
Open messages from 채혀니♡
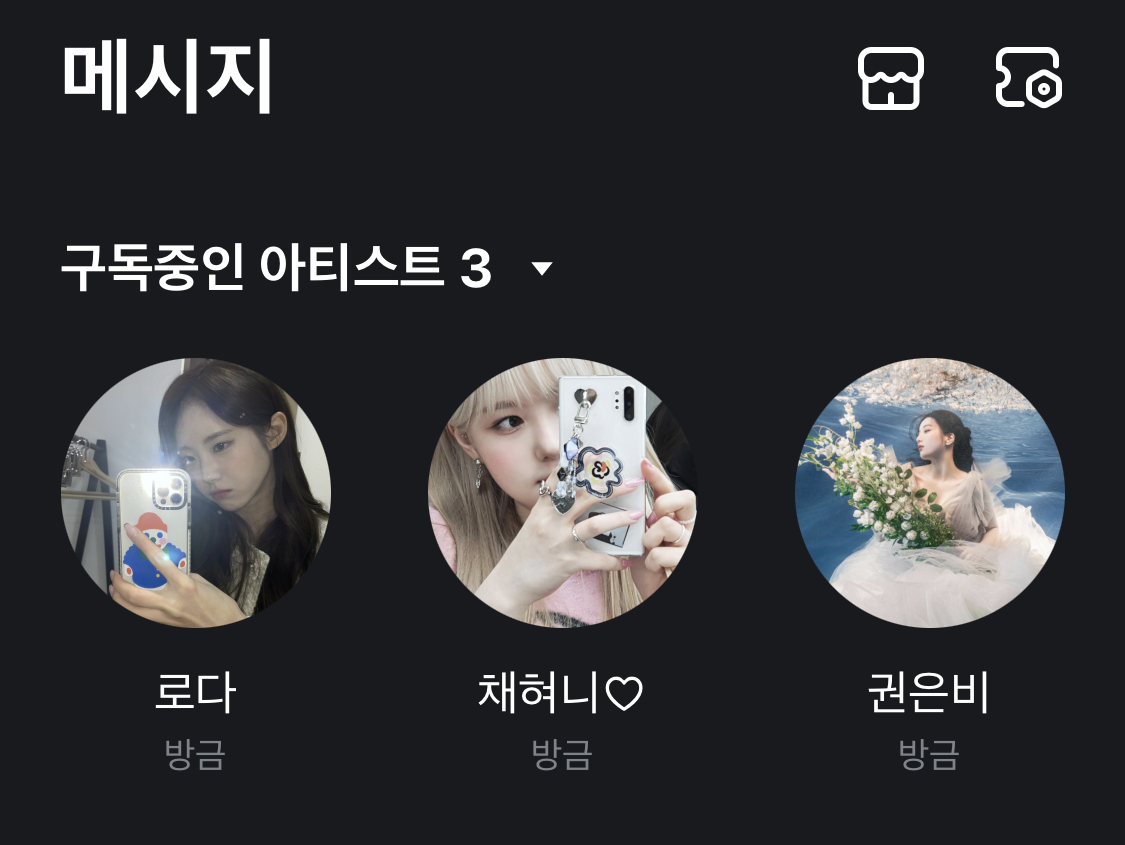(x=562, y=493)
